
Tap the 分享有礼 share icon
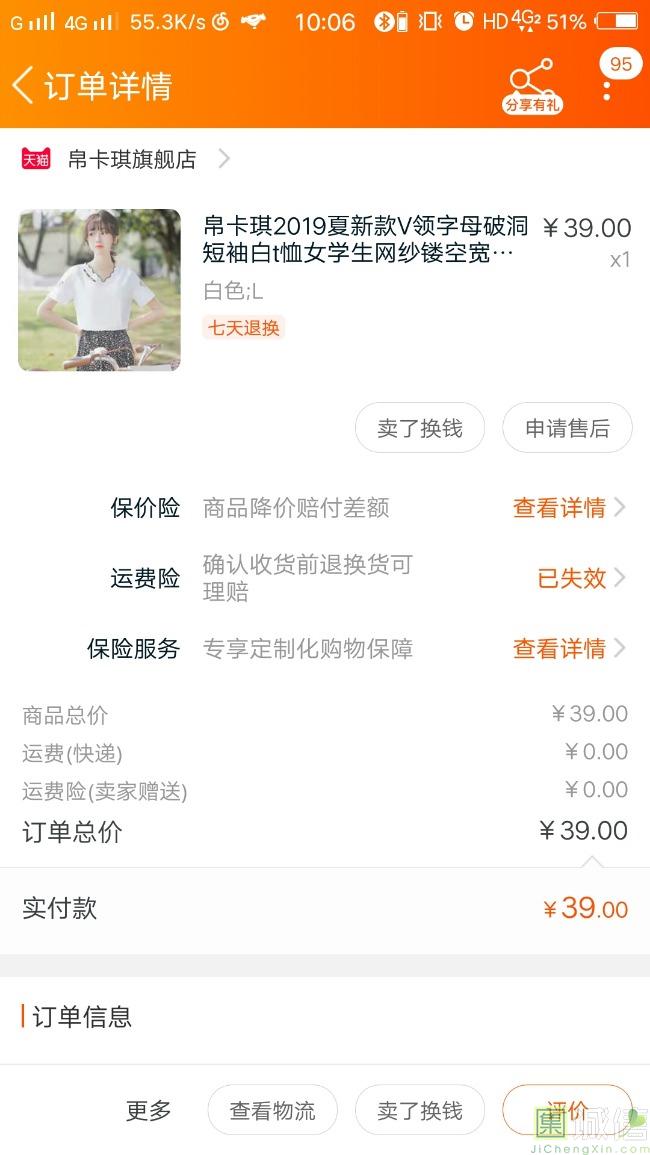(531, 86)
